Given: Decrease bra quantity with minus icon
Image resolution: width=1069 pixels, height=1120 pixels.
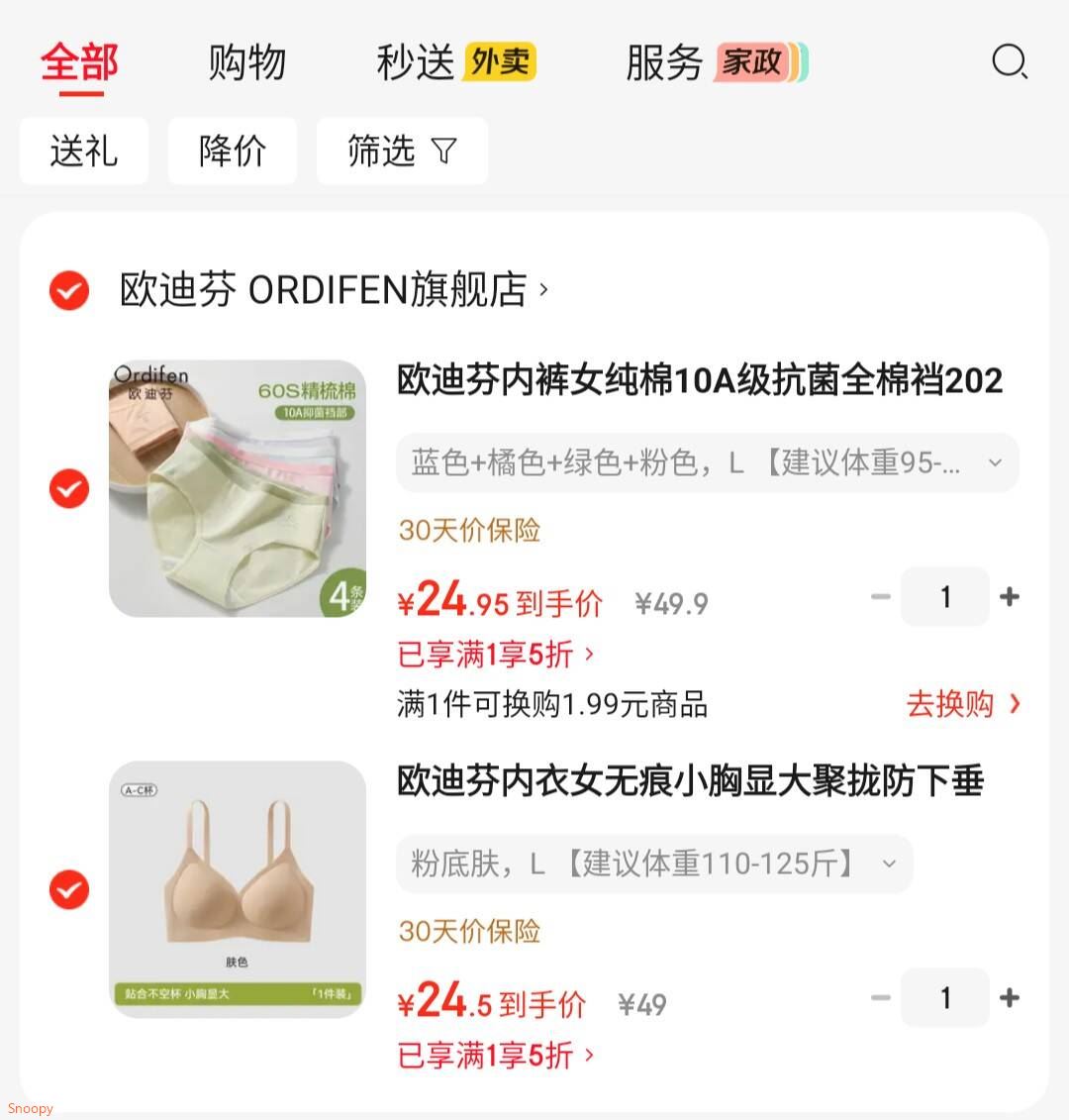Looking at the screenshot, I should pyautogui.click(x=880, y=998).
